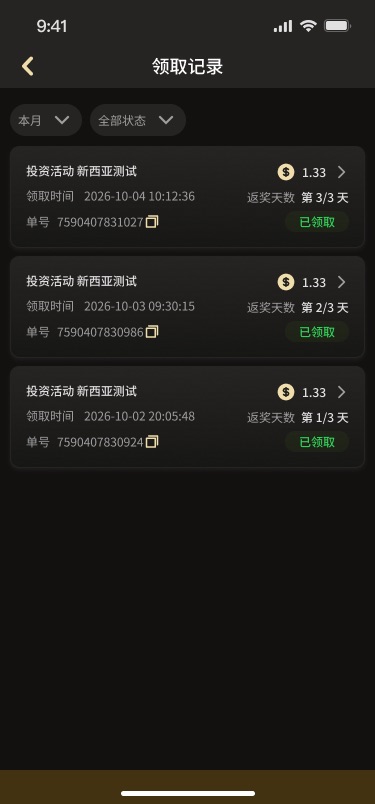Image resolution: width=375 pixels, height=804 pixels.
Task: Open the 全部状态 status dropdown
Action: (x=138, y=120)
